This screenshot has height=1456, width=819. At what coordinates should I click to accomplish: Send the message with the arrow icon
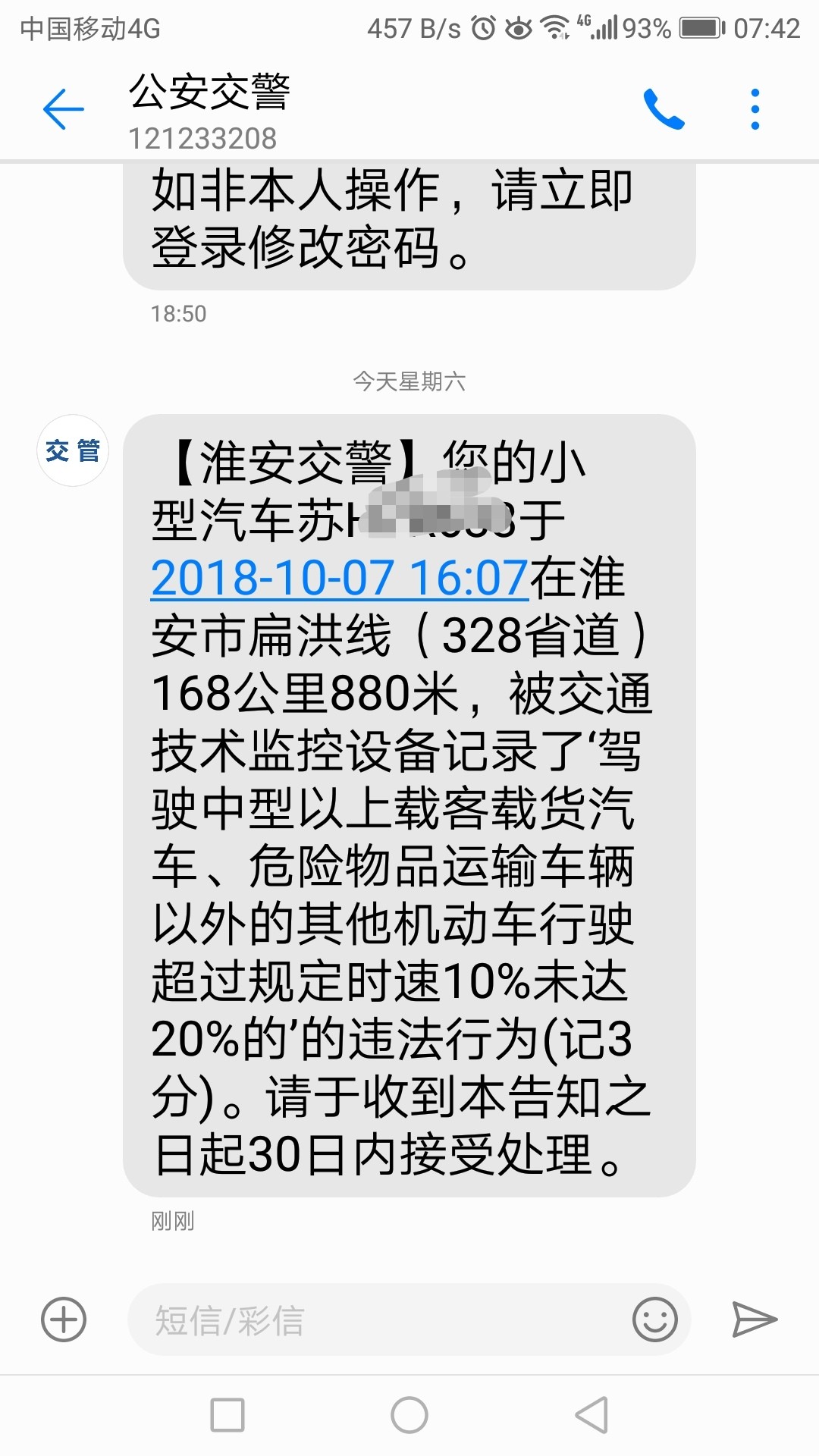click(x=754, y=1319)
